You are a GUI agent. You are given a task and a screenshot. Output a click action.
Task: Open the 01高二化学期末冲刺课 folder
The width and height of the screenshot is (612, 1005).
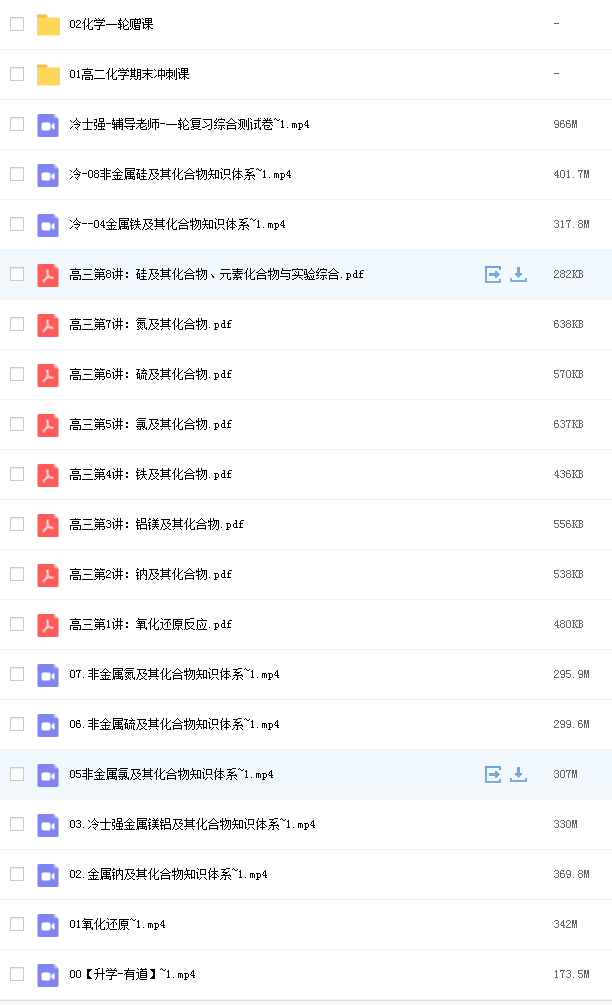pos(129,74)
